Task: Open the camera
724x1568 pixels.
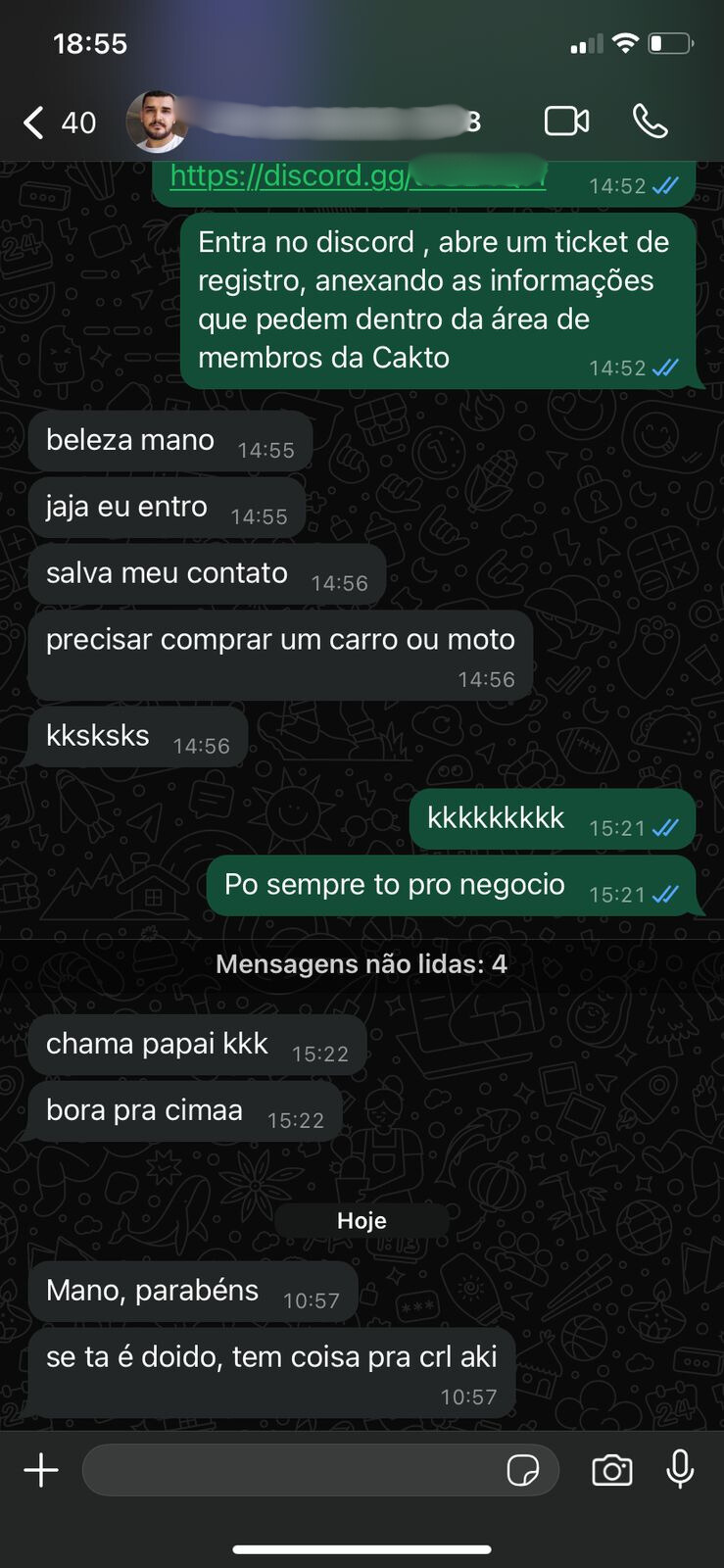Action: 612,1470
